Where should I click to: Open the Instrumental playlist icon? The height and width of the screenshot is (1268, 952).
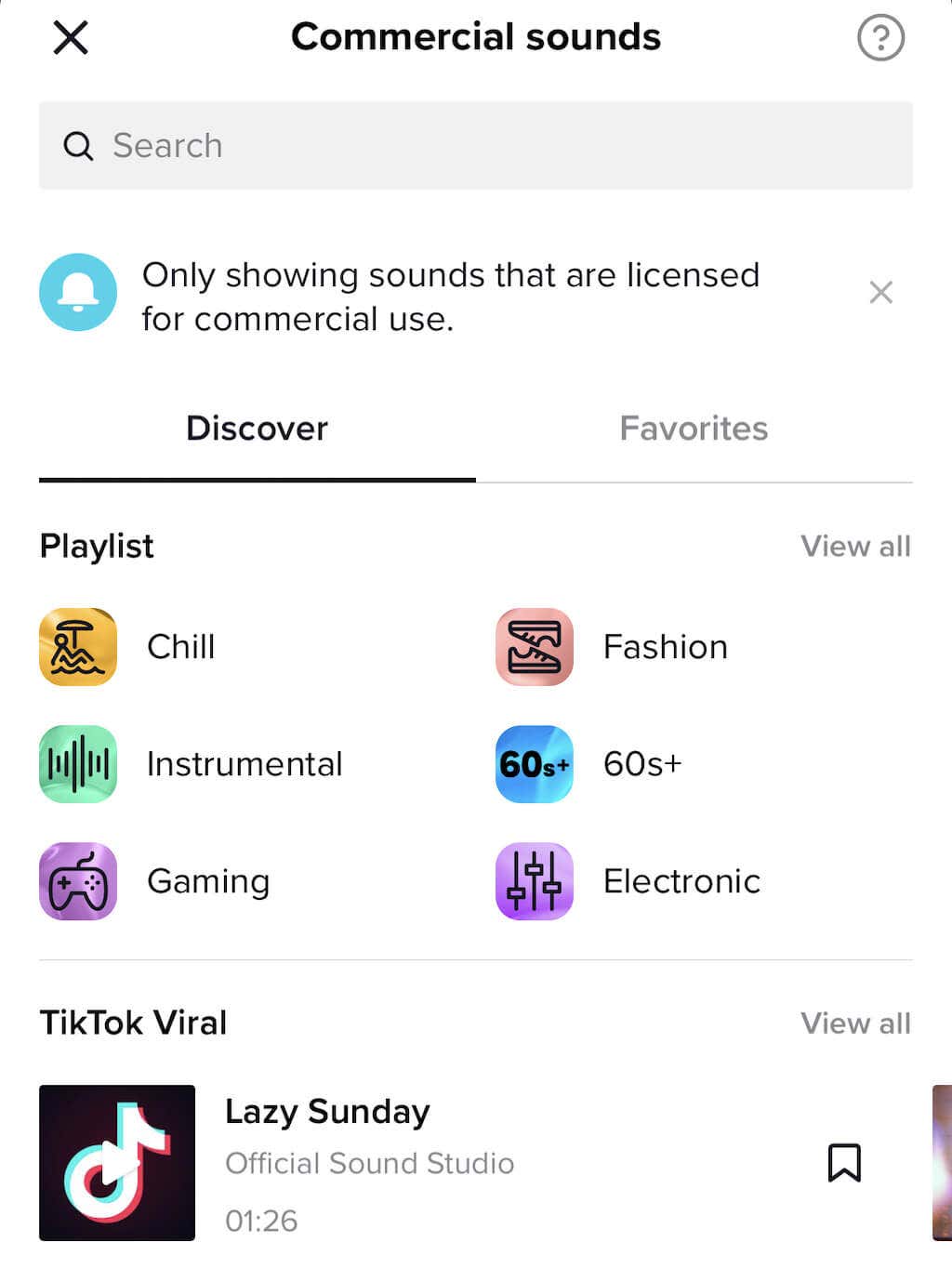pos(77,764)
